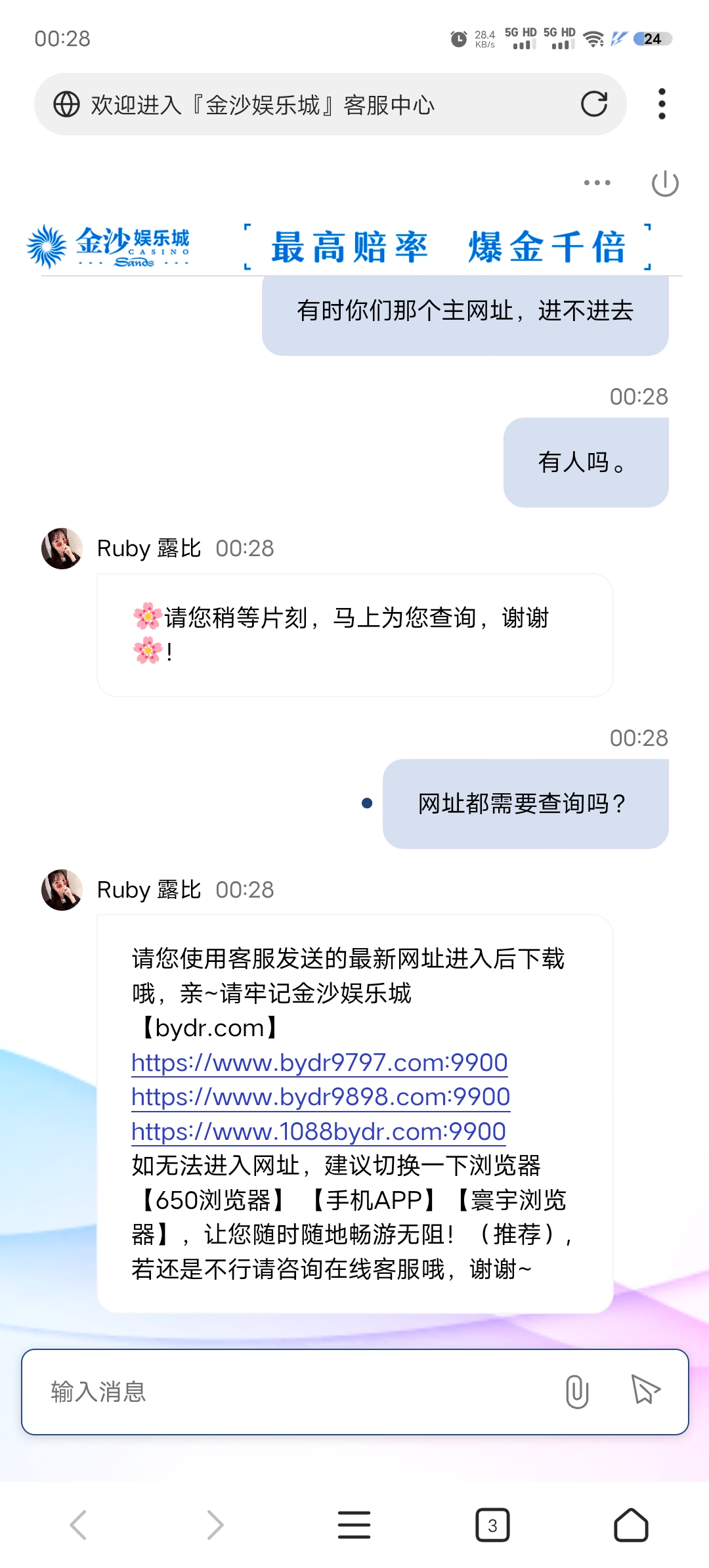Image resolution: width=709 pixels, height=1568 pixels.
Task: View the three open browser tabs
Action: click(x=492, y=1525)
